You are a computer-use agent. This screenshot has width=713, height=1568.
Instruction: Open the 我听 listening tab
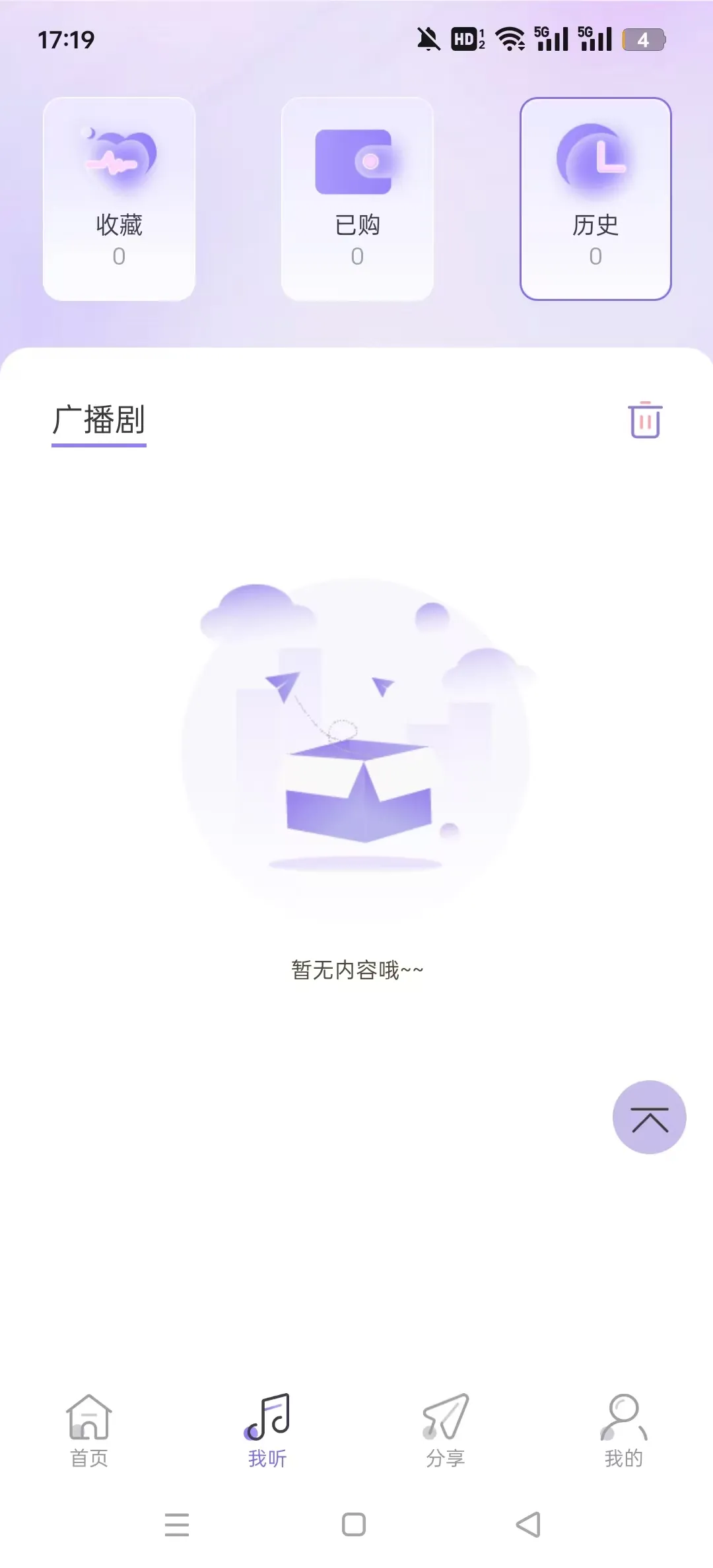(267, 1429)
